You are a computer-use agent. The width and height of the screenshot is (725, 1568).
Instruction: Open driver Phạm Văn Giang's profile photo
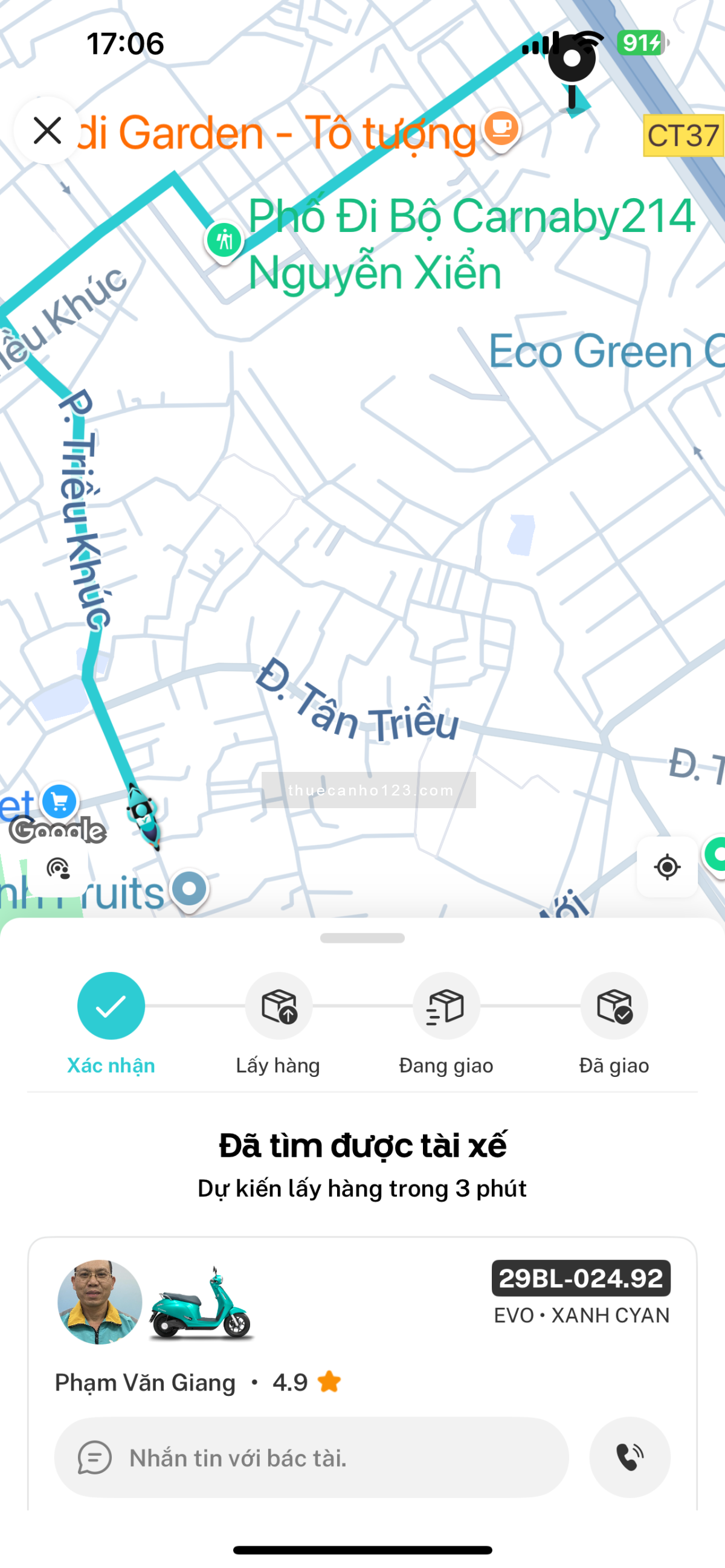click(100, 1302)
